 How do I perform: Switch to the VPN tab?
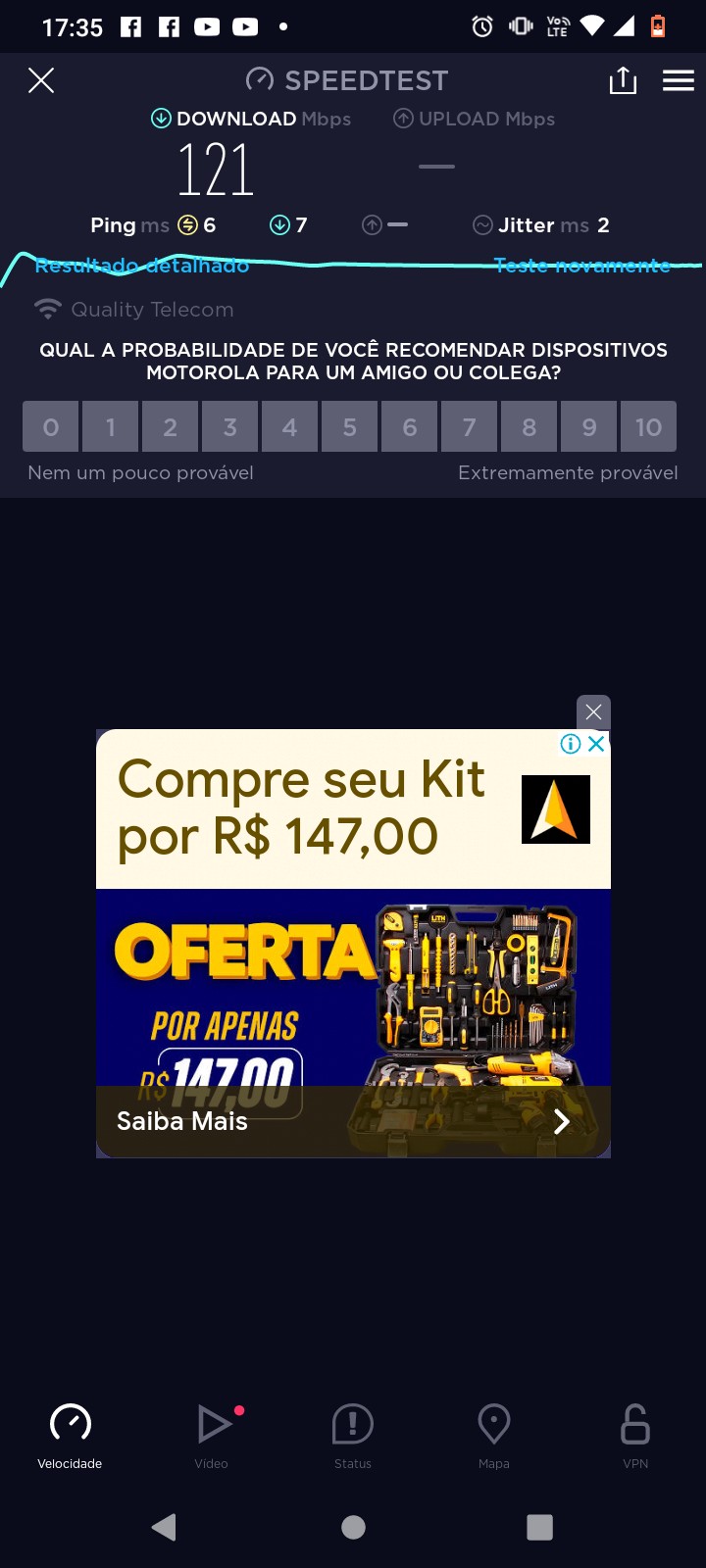[635, 1434]
